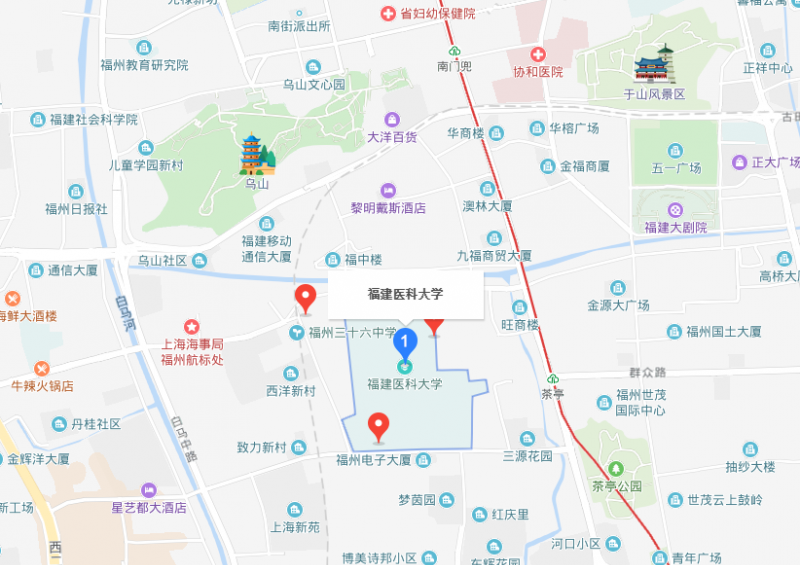Select the 黎明戴斯酒店 hotel marker
The width and height of the screenshot is (800, 565).
point(388,190)
